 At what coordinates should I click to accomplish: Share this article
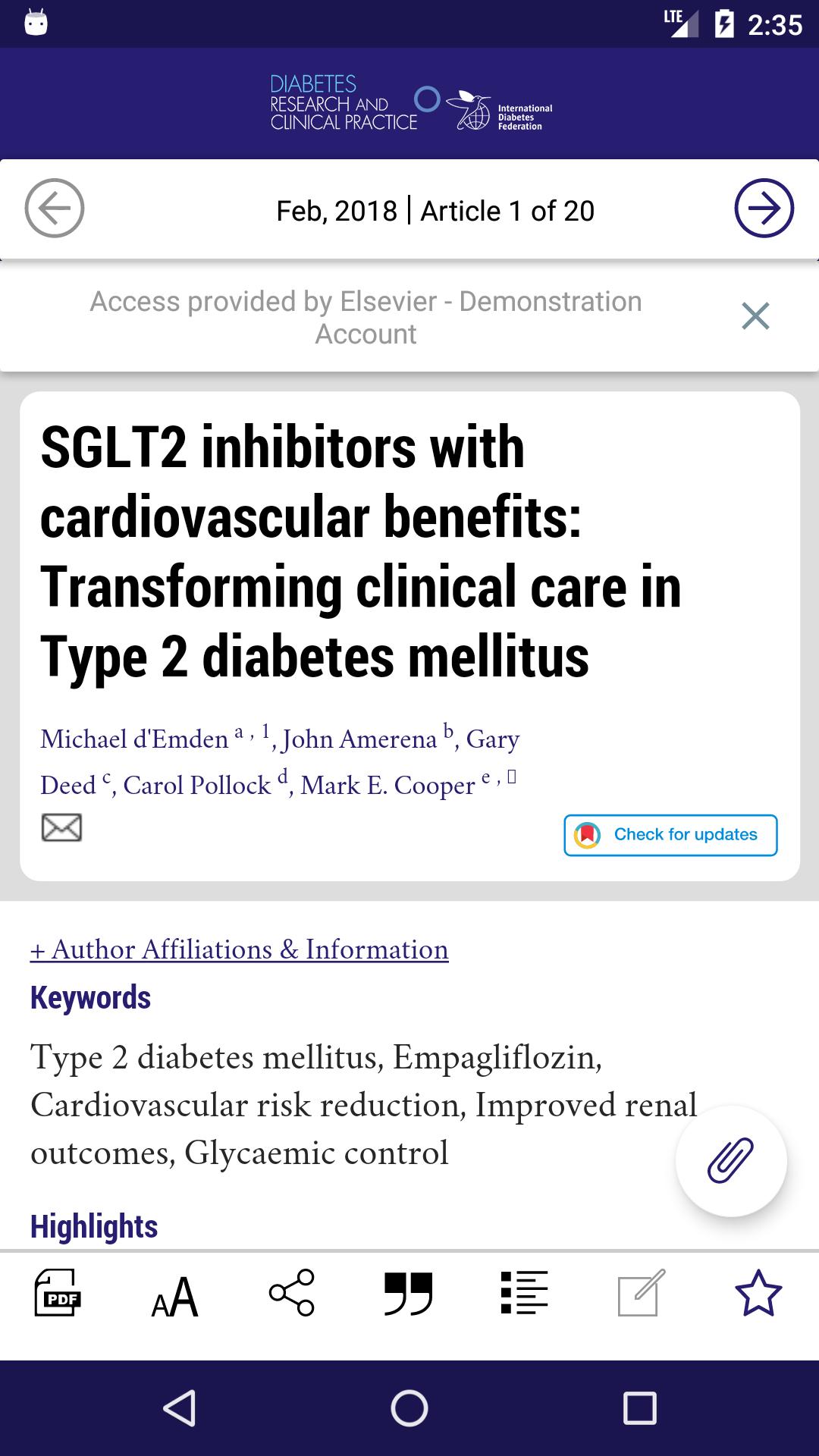(292, 1293)
